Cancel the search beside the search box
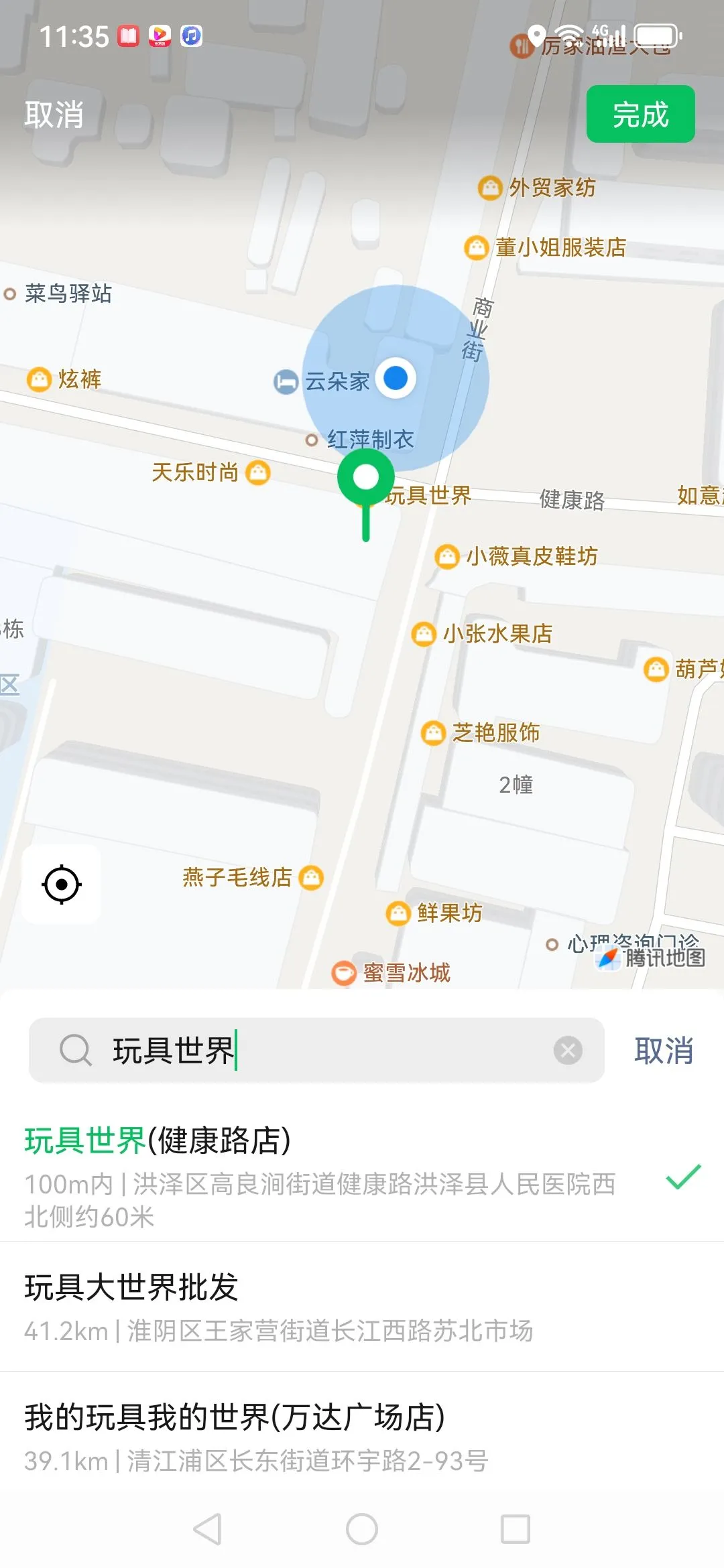This screenshot has width=724, height=1568. 664,1050
